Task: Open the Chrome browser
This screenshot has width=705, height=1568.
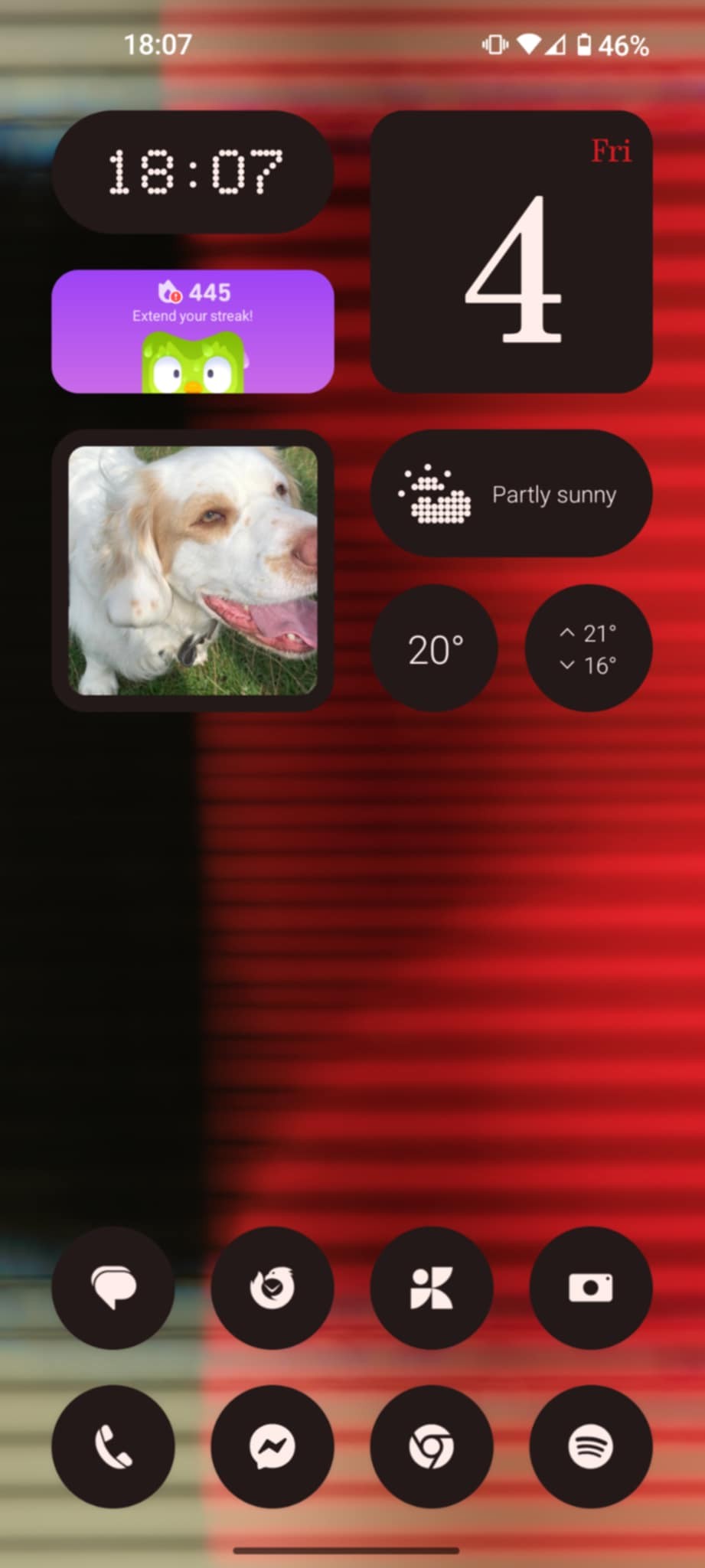Action: [x=432, y=1446]
